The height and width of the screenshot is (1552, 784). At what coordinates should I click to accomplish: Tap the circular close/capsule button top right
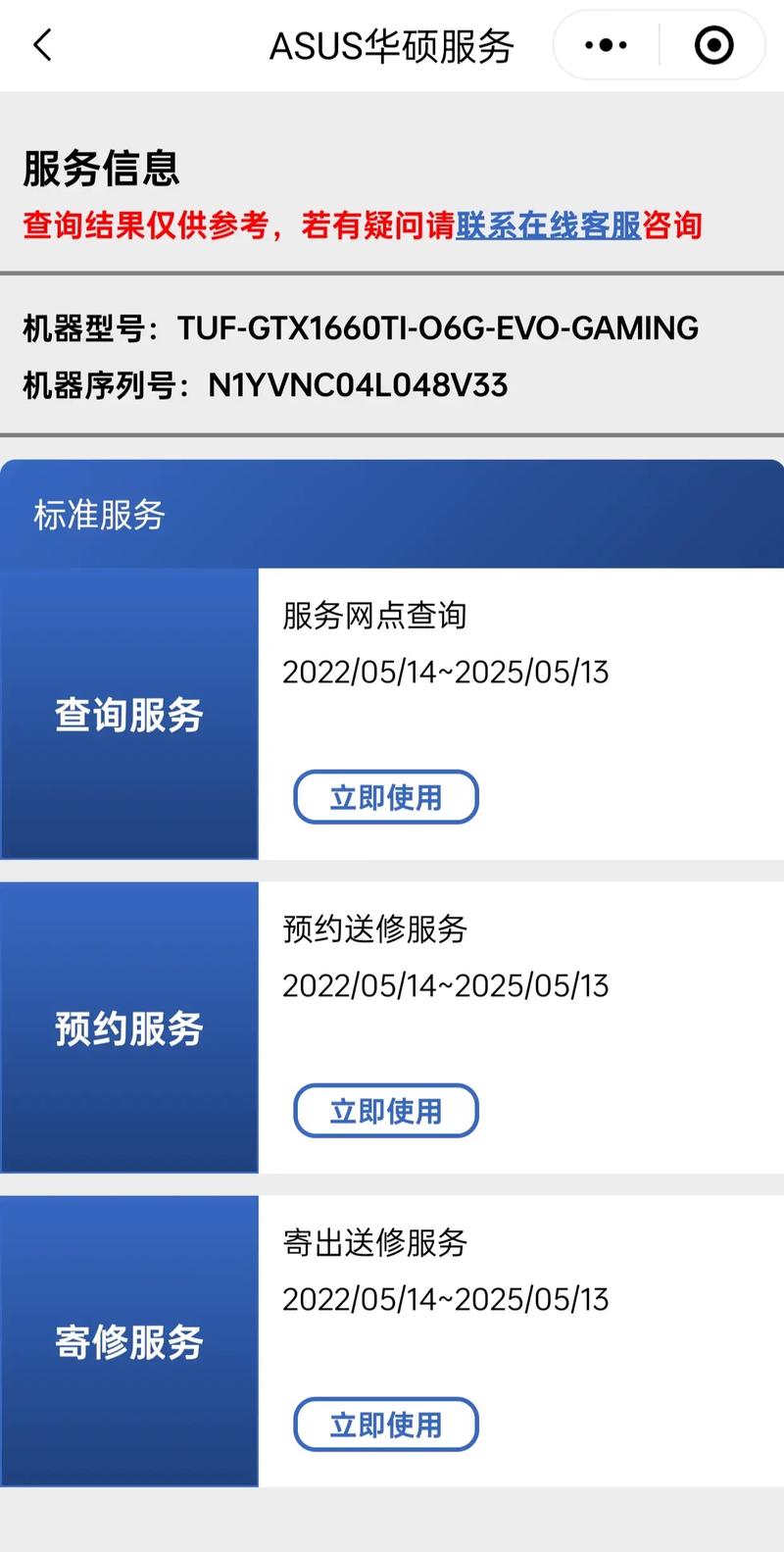tap(712, 44)
